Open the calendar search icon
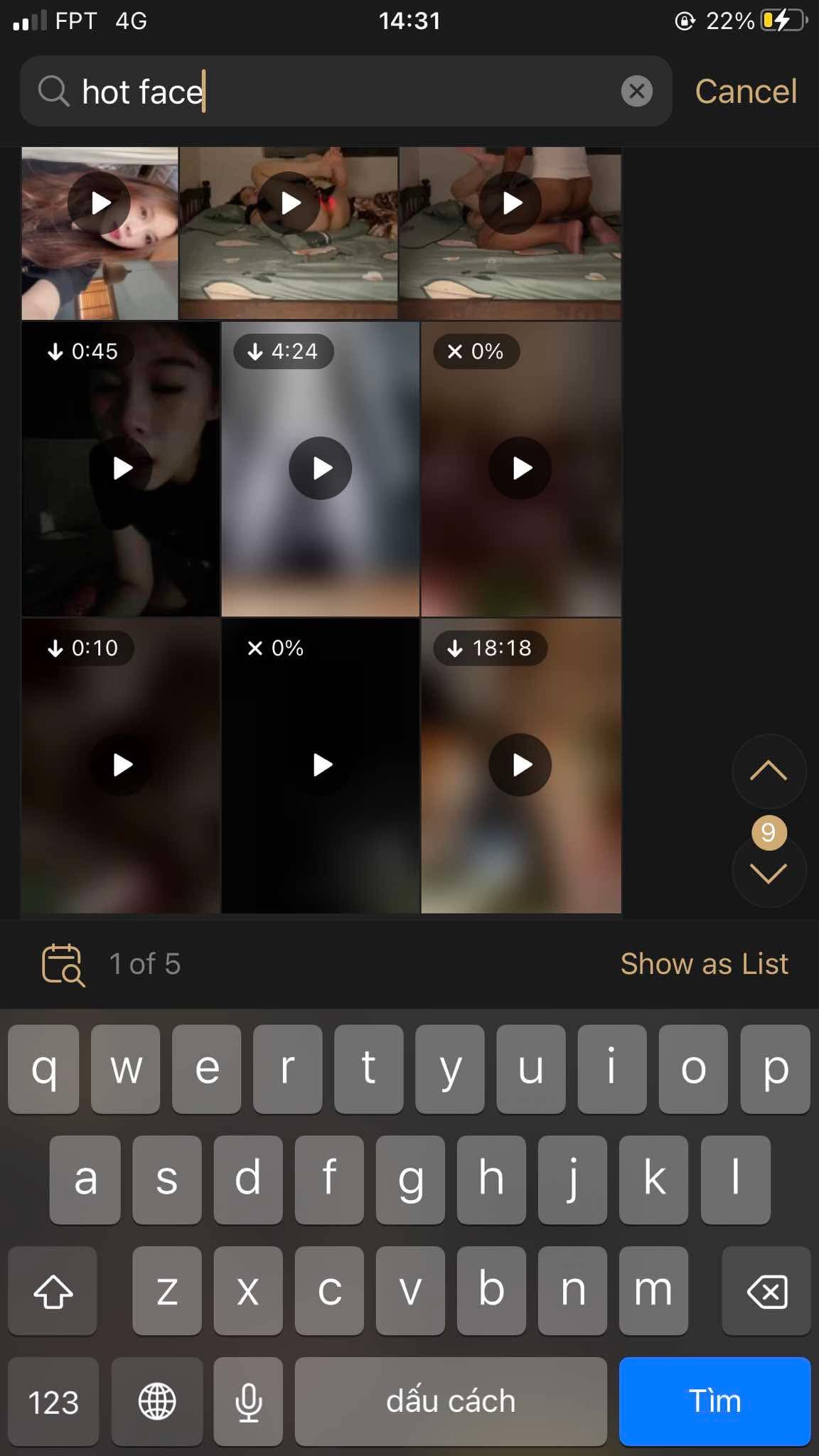The height and width of the screenshot is (1456, 819). pos(63,965)
